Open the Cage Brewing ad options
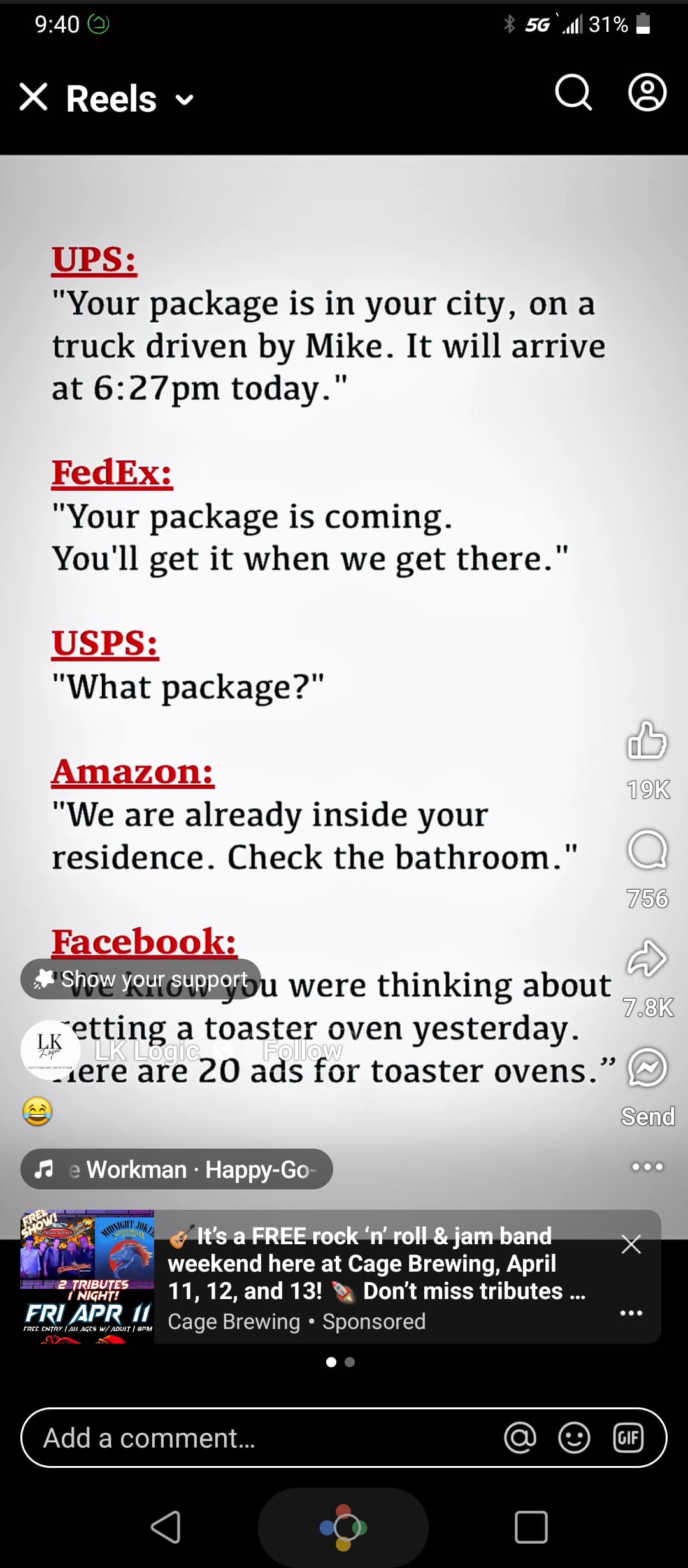 [x=631, y=1313]
